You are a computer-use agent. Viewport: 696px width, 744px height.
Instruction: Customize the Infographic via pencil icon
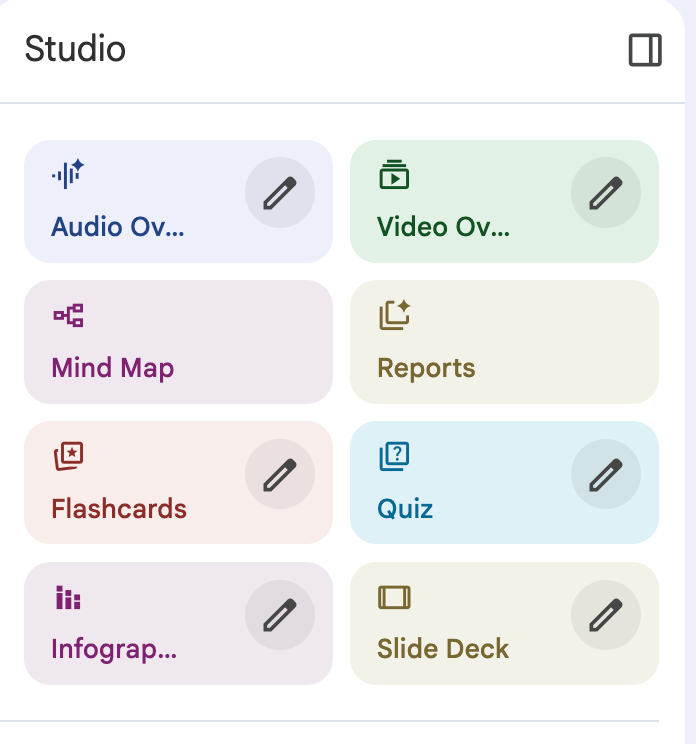click(280, 616)
